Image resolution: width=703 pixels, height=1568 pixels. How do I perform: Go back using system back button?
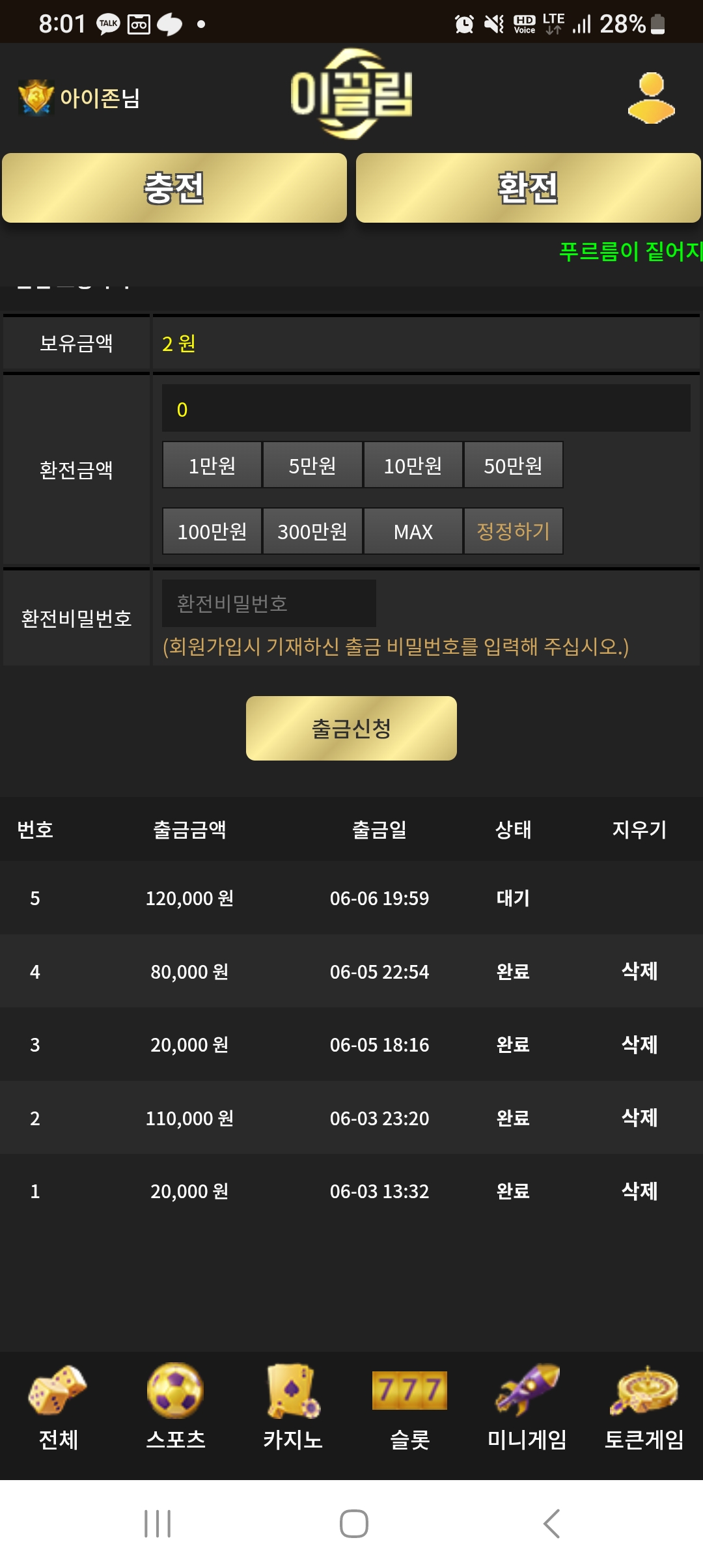[551, 1524]
